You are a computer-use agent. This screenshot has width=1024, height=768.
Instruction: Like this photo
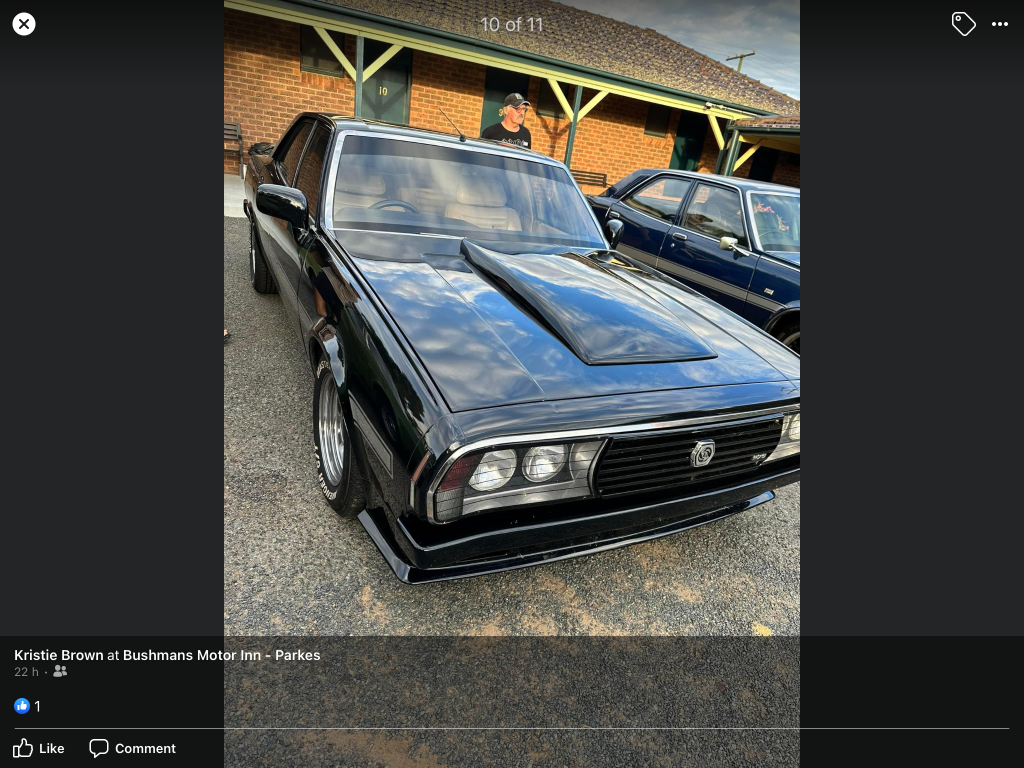pos(39,748)
